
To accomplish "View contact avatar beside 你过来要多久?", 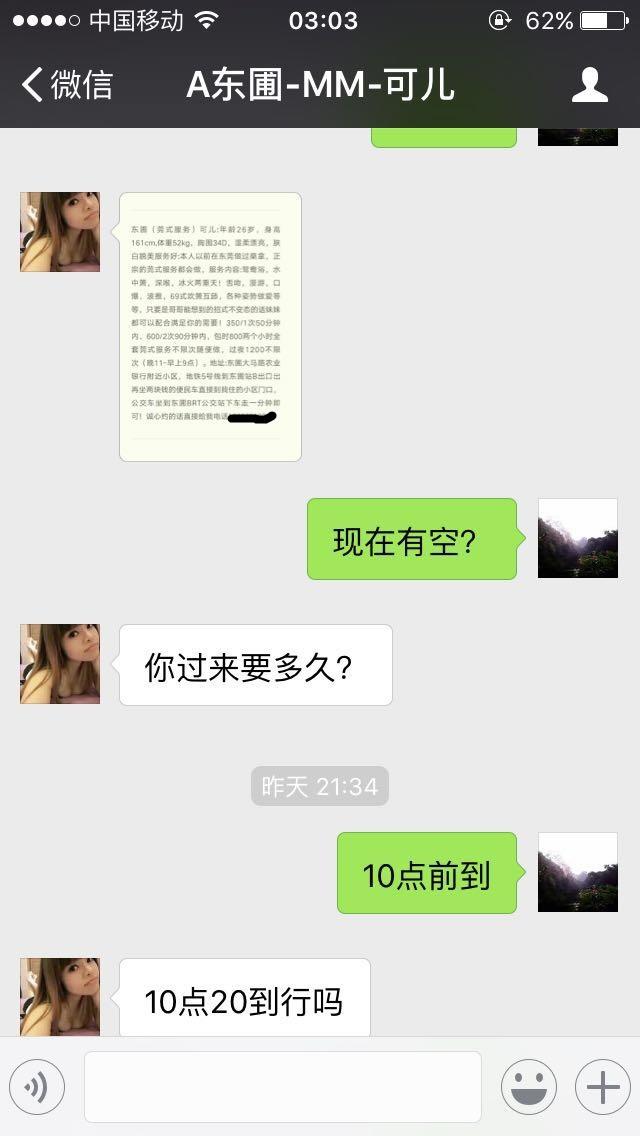I will point(60,664).
